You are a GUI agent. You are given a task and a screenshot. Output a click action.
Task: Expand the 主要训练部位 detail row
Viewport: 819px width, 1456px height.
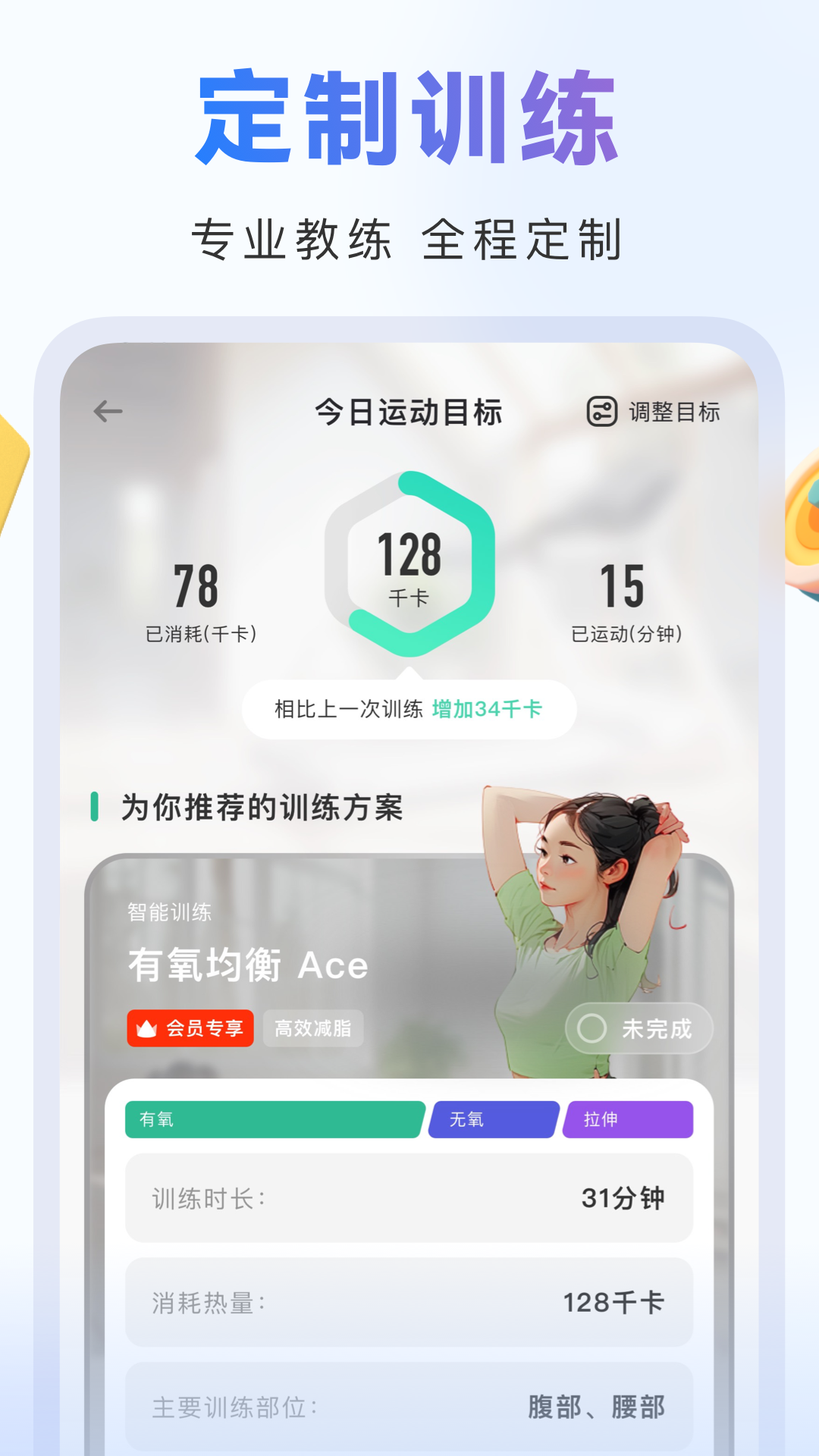pyautogui.click(x=409, y=1407)
